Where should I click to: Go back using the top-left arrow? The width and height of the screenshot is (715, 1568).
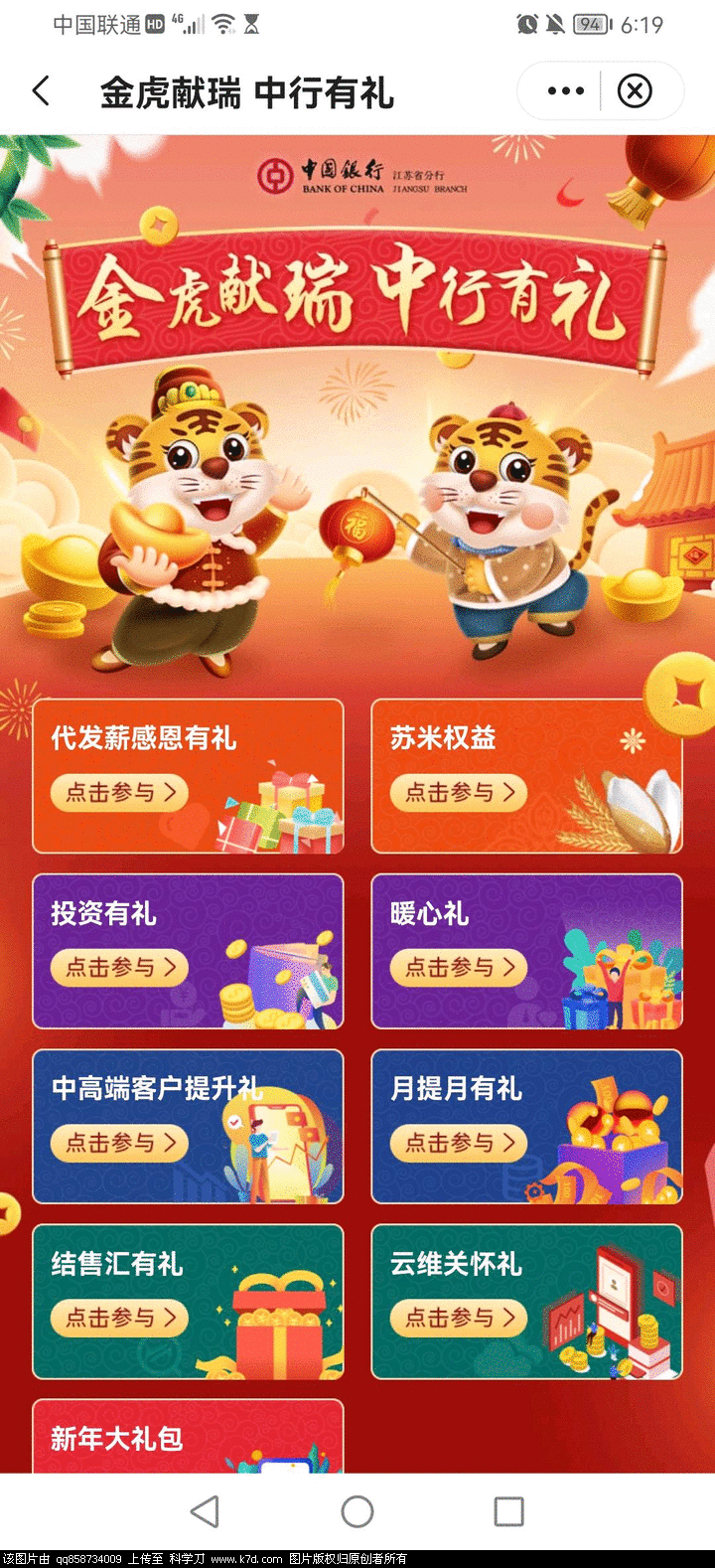click(x=41, y=92)
